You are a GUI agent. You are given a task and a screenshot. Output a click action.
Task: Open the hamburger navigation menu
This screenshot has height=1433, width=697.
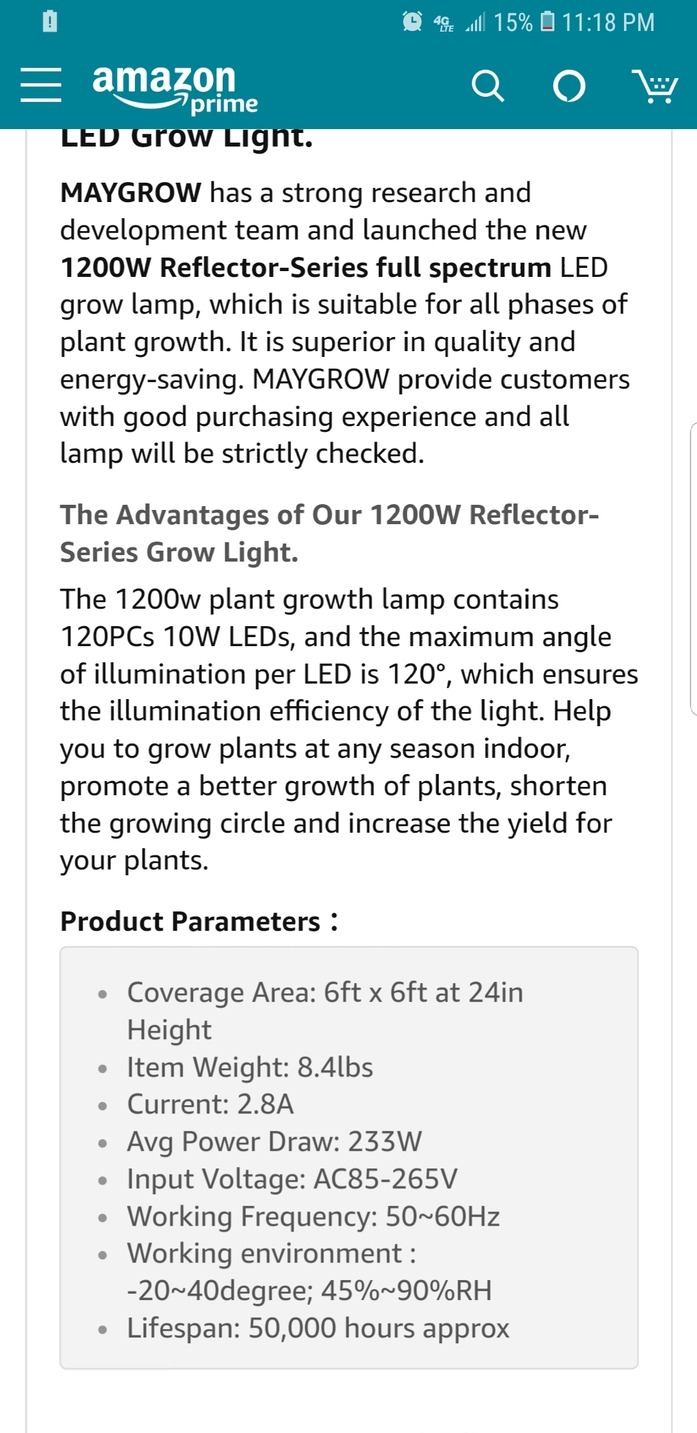click(x=41, y=86)
